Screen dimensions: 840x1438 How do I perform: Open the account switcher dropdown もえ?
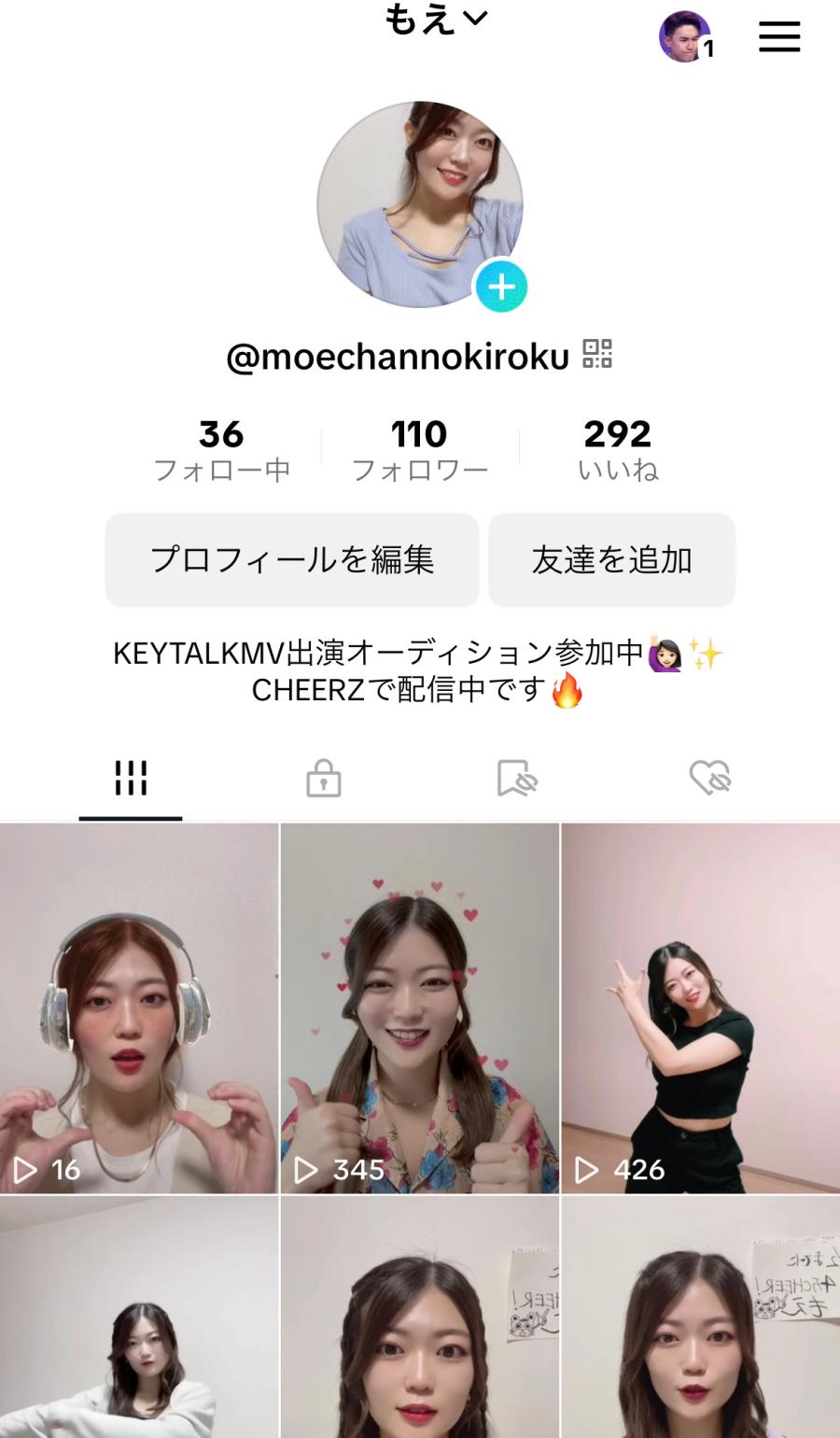436,19
